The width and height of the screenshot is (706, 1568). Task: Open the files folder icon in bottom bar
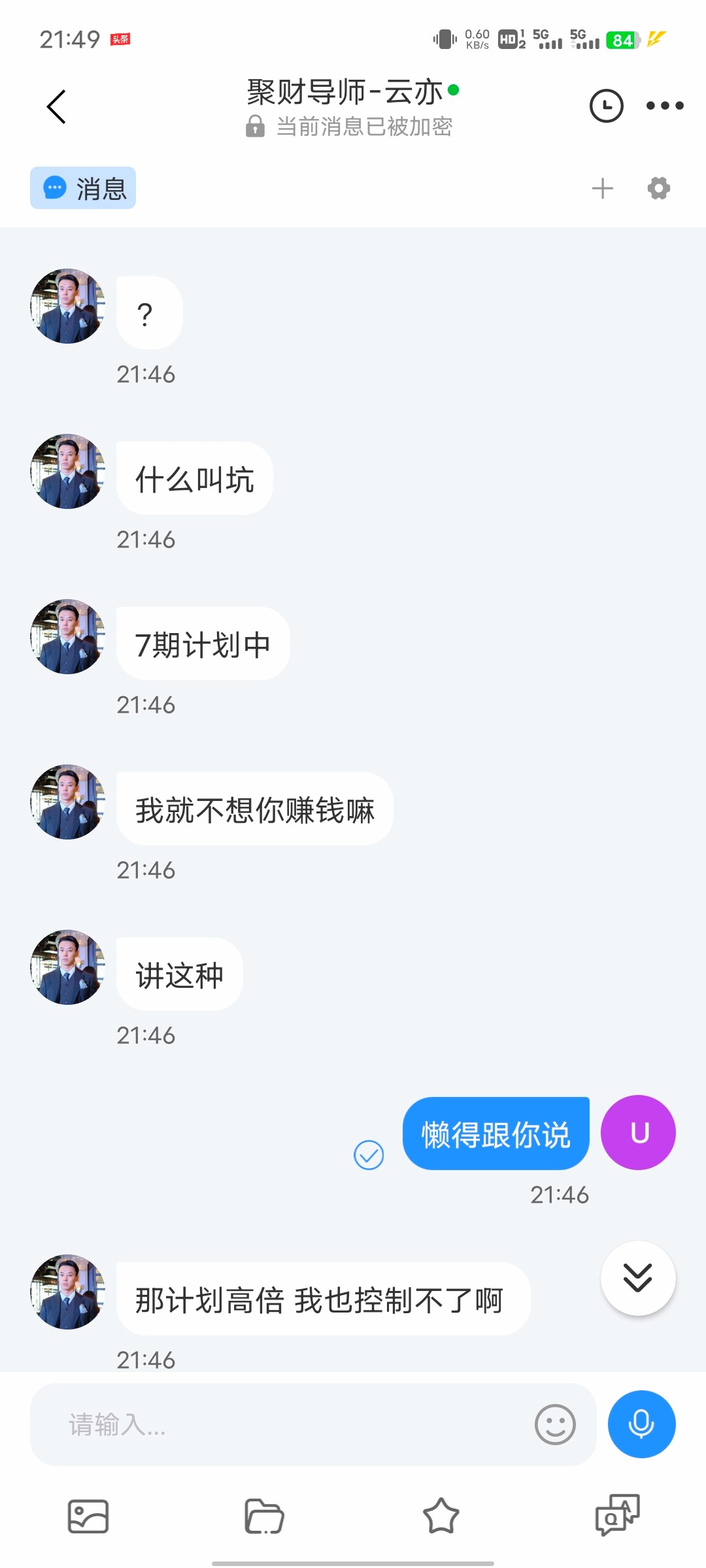(x=263, y=1517)
